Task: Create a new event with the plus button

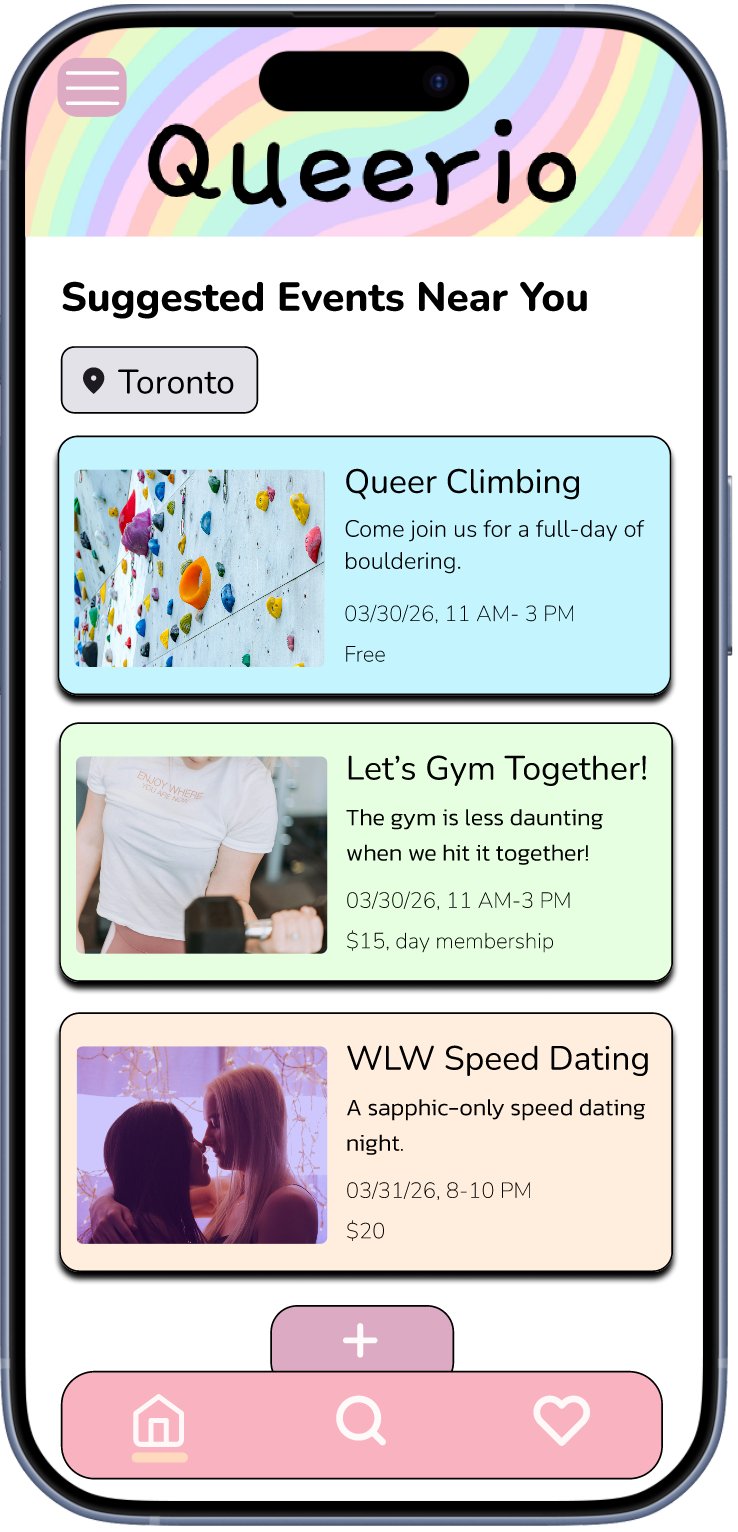Action: [x=361, y=1340]
